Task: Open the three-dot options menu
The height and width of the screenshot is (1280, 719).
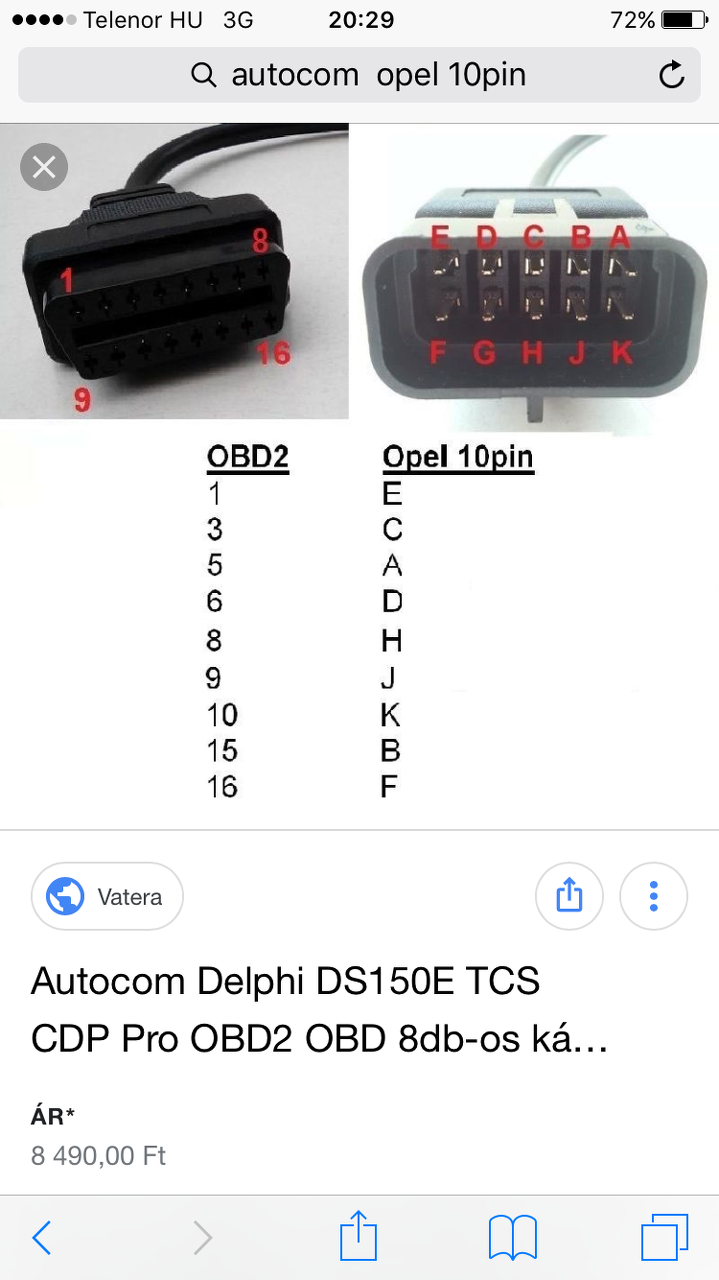Action: point(653,896)
